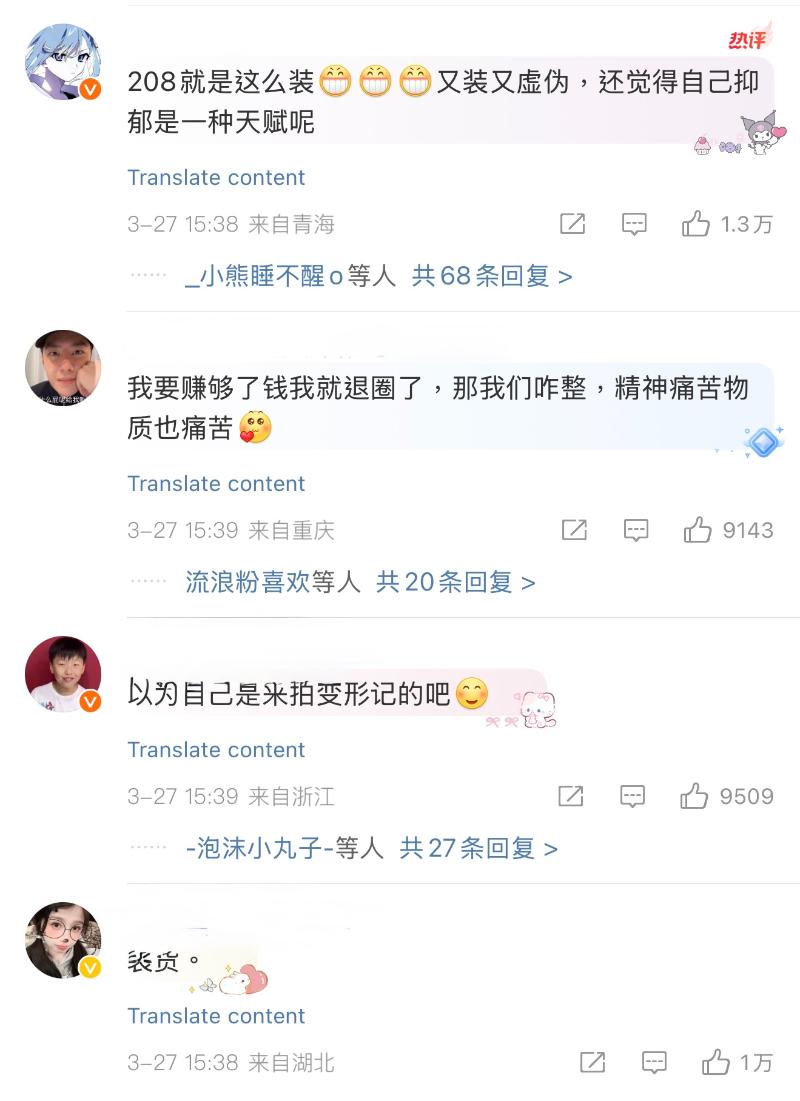This screenshot has width=800, height=1101.
Task: Reply to the 浙江 comment
Action: 632,796
